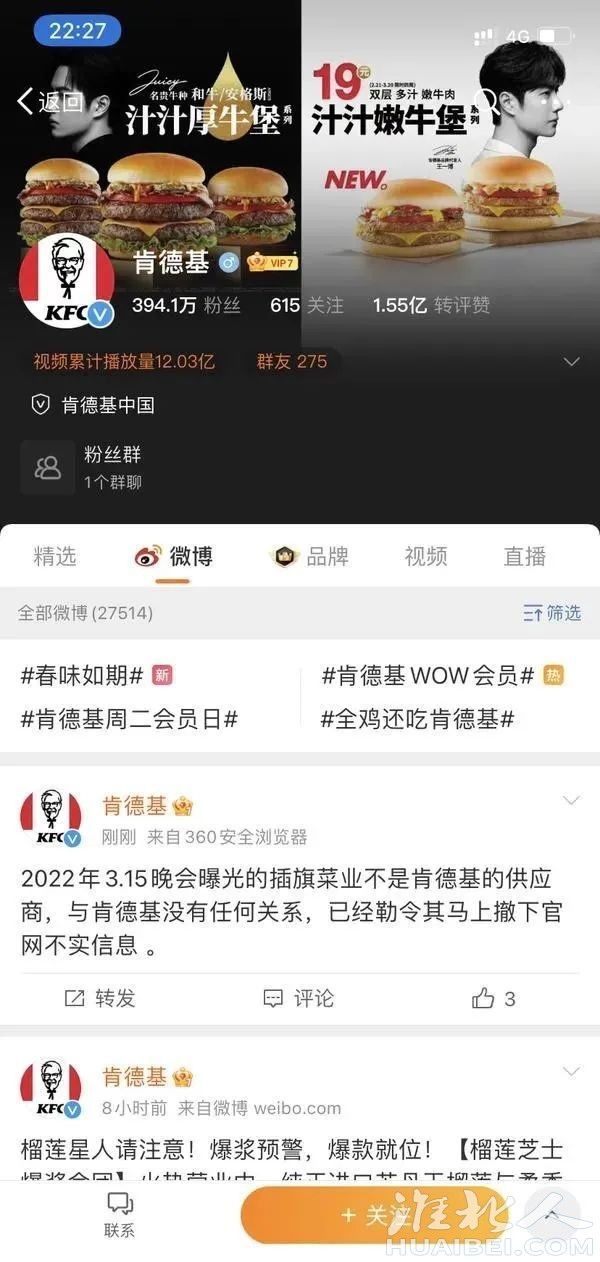This screenshot has width=600, height=1262.
Task: Switch to the 视频 tab
Action: tap(426, 556)
